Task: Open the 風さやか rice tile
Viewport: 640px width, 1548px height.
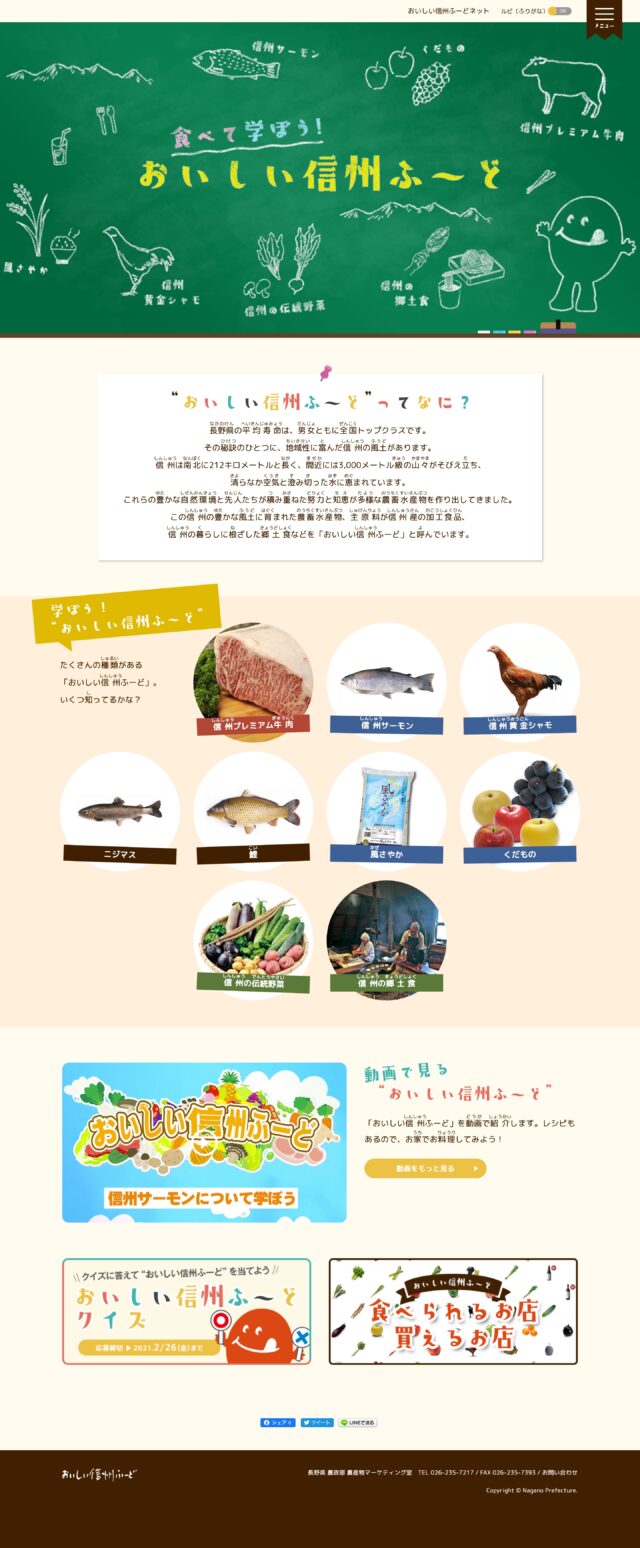Action: click(386, 810)
